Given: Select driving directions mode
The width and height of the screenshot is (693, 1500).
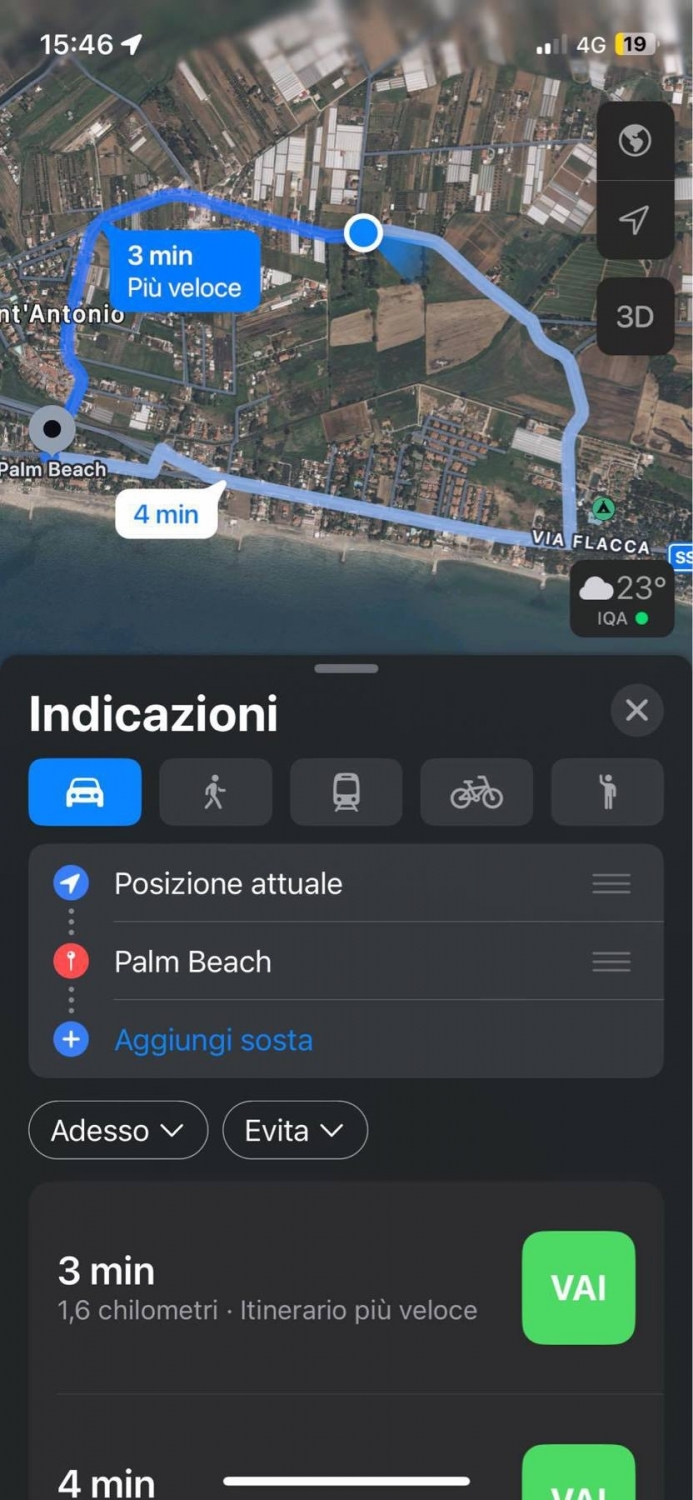Looking at the screenshot, I should [x=85, y=792].
